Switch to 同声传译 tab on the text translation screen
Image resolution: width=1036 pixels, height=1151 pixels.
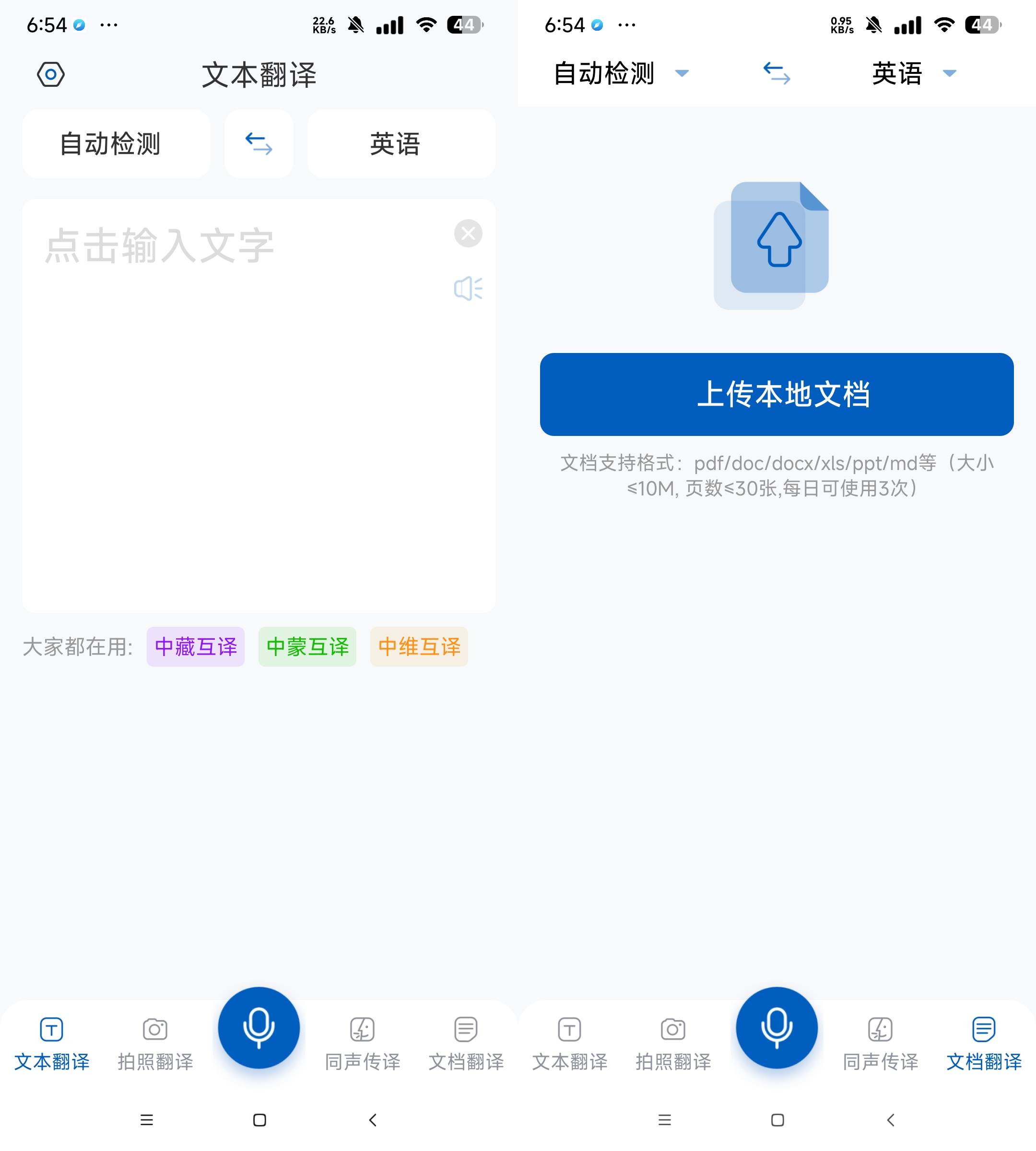(x=363, y=1045)
